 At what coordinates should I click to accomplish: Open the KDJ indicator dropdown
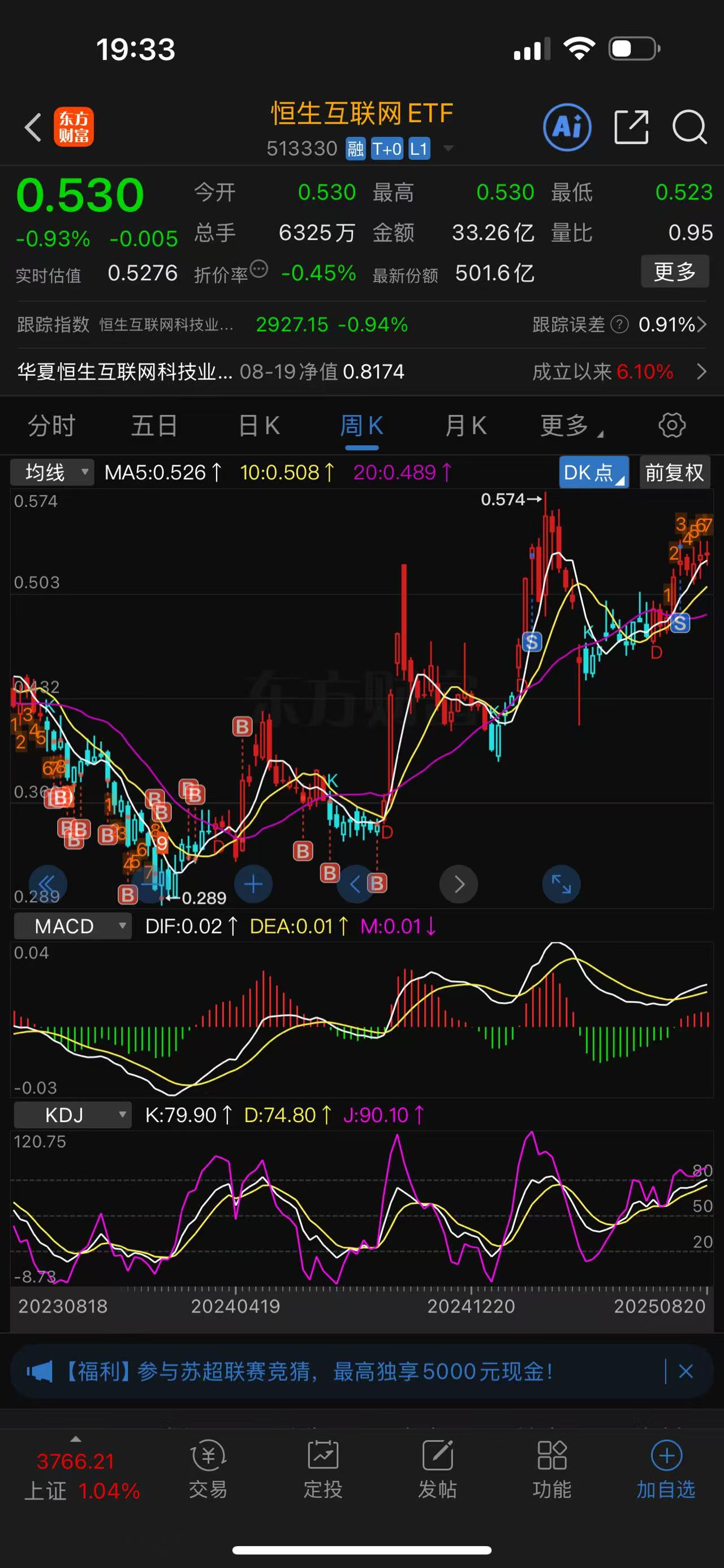click(x=72, y=1115)
